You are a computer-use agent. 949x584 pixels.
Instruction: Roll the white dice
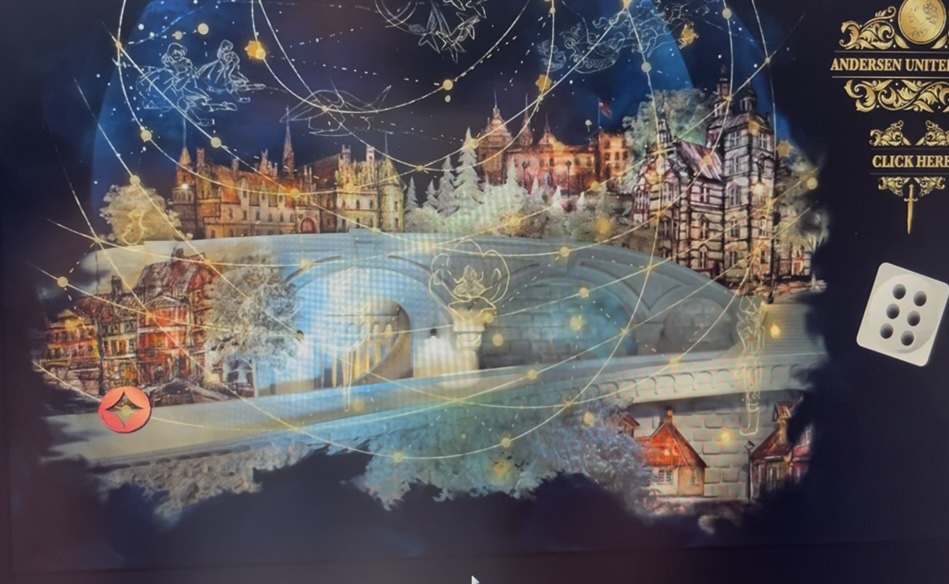[902, 315]
